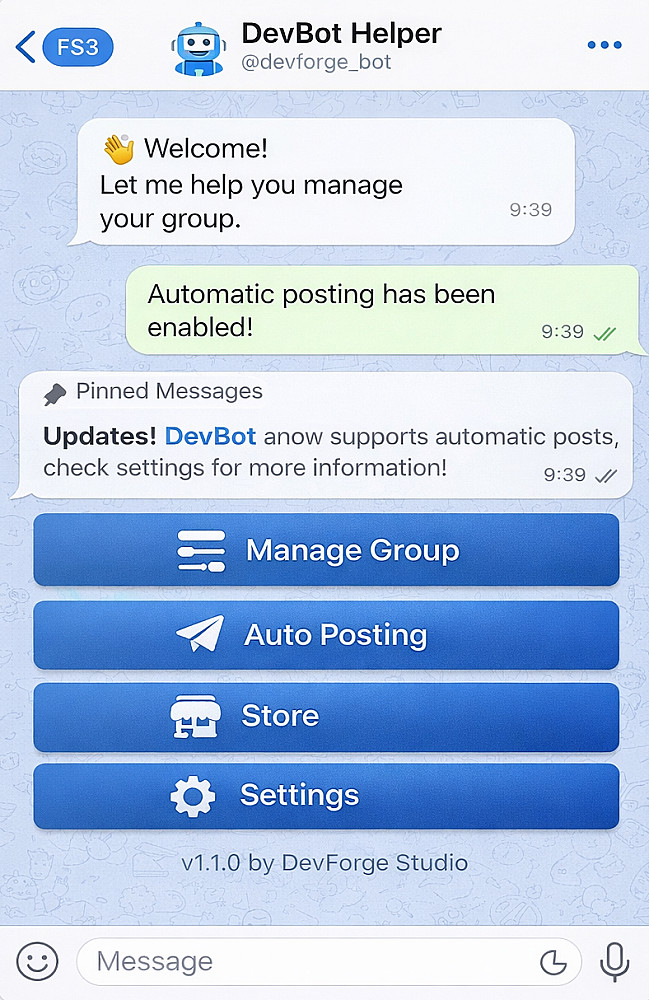
Task: Open the bot Settings button
Action: [x=326, y=795]
